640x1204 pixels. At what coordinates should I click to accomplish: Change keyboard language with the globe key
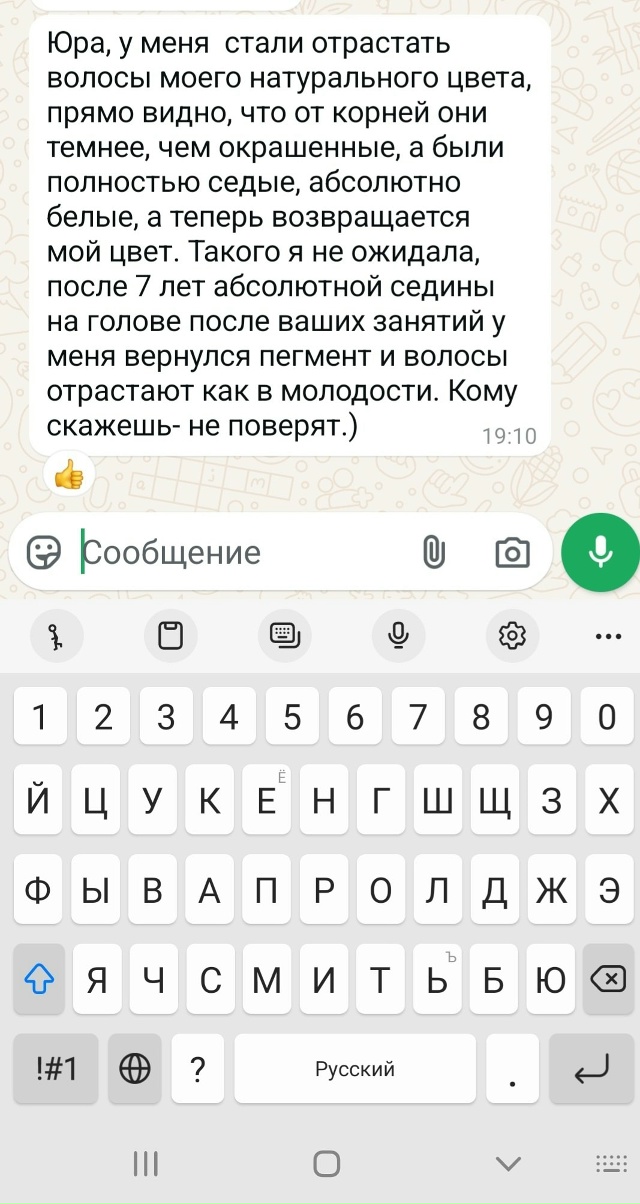point(134,1069)
